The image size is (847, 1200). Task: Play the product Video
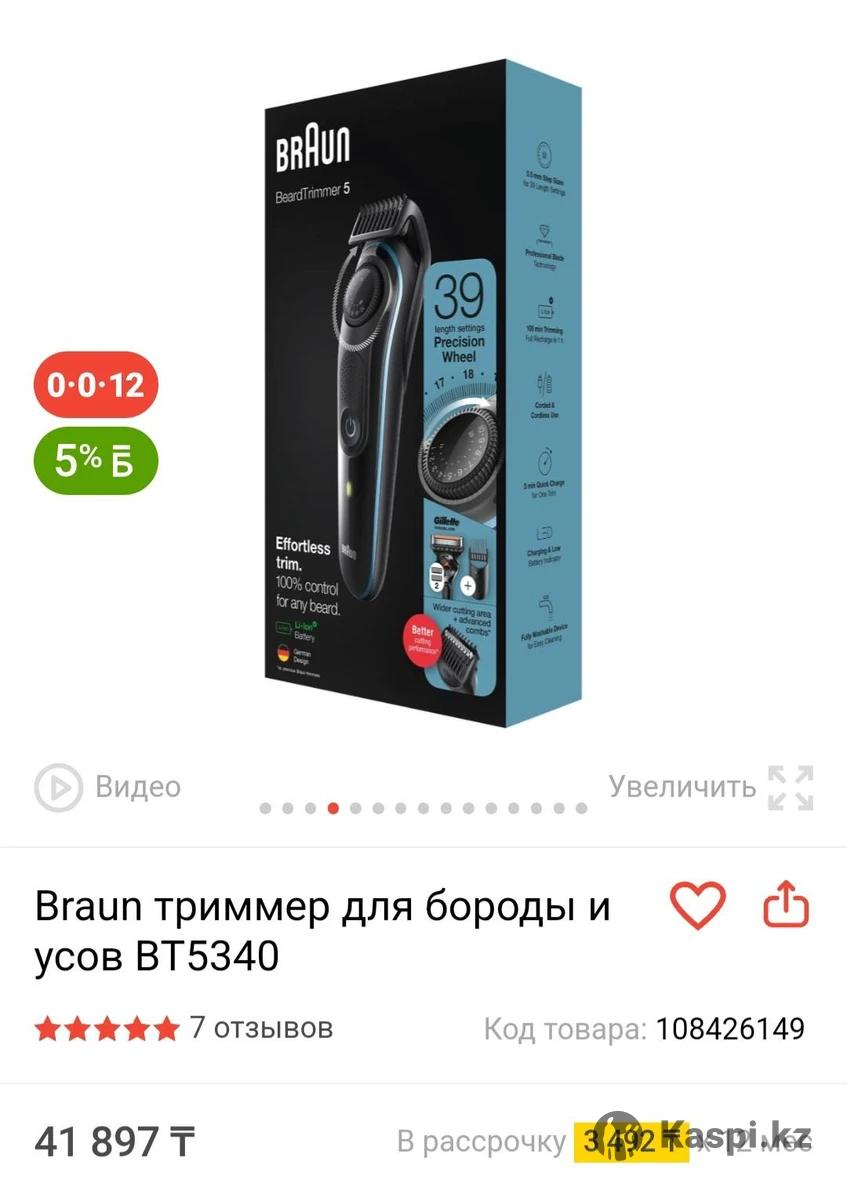(108, 787)
